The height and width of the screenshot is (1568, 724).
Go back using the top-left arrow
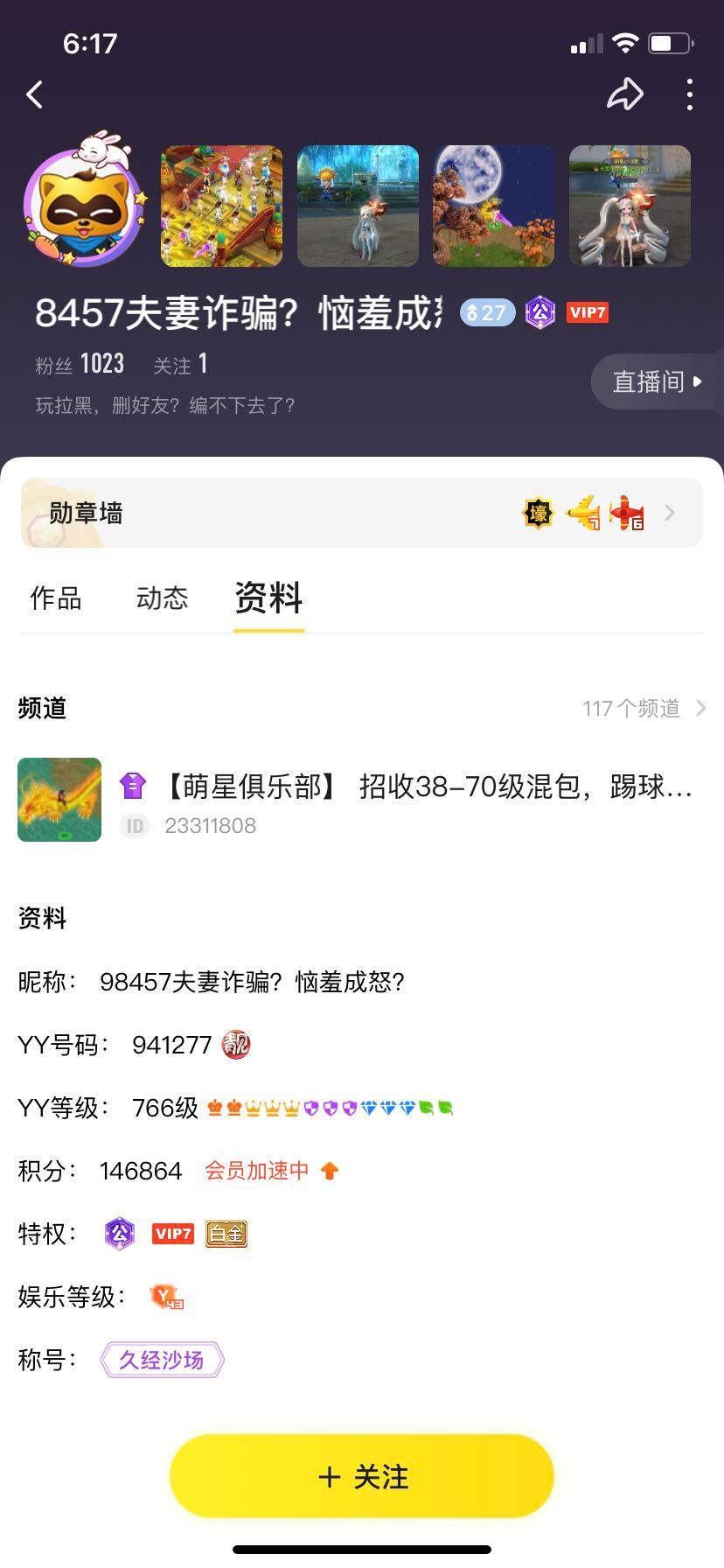click(x=35, y=94)
